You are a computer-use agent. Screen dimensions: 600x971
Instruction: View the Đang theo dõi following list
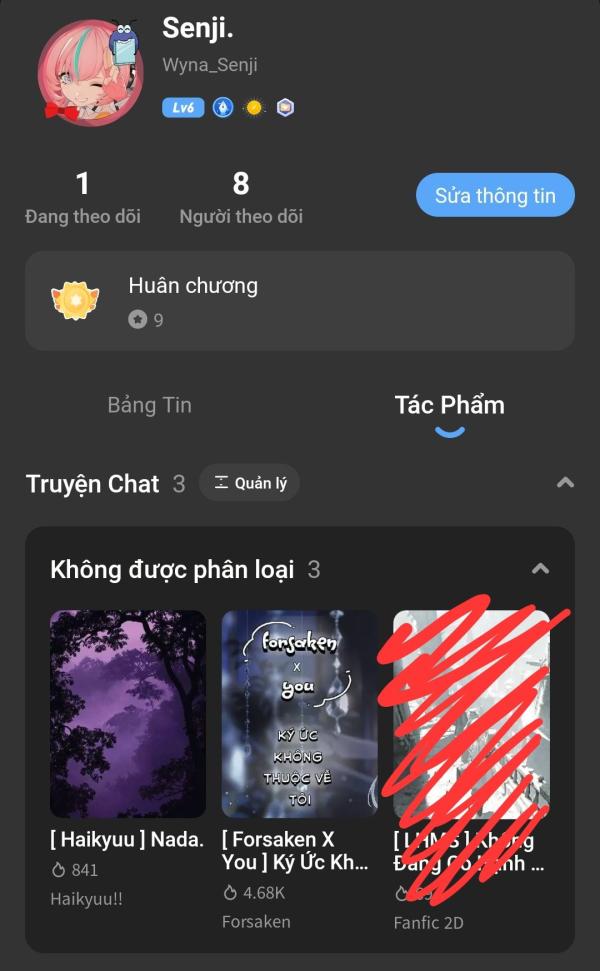(x=83, y=198)
